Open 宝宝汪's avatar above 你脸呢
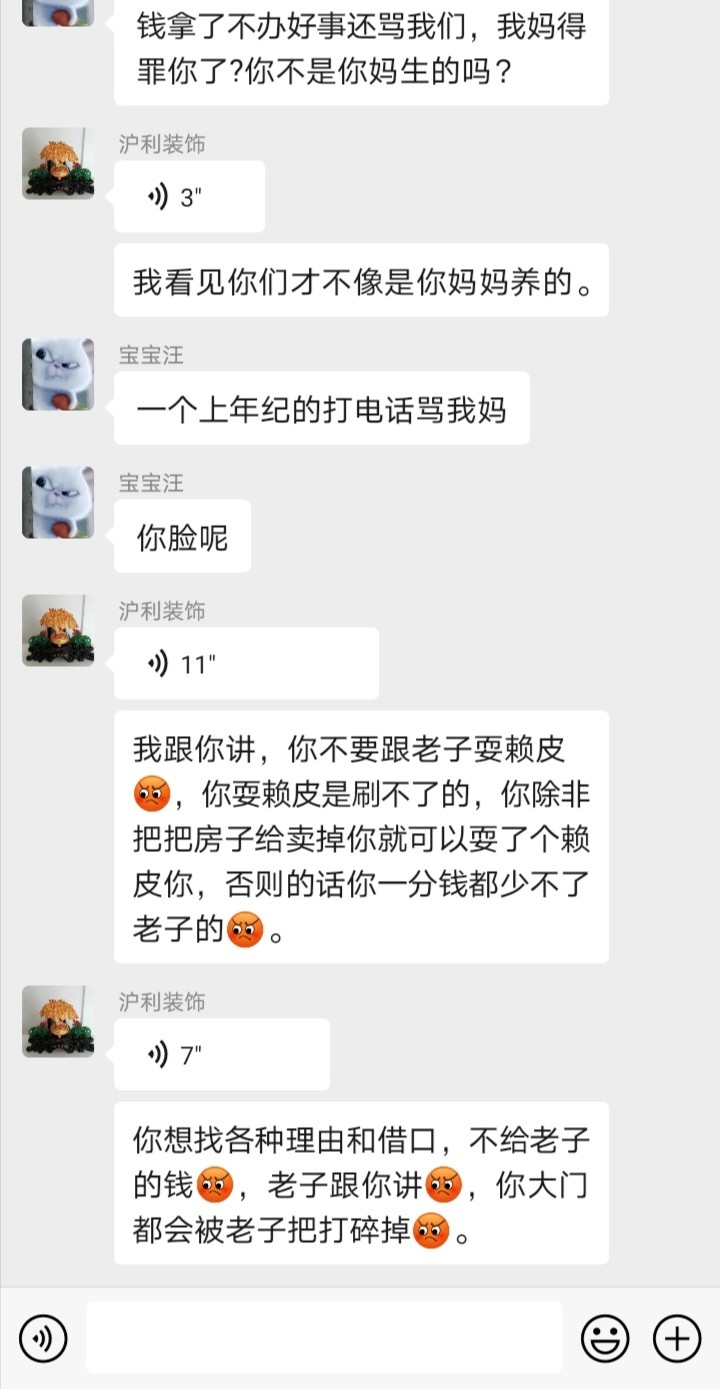 (58, 502)
